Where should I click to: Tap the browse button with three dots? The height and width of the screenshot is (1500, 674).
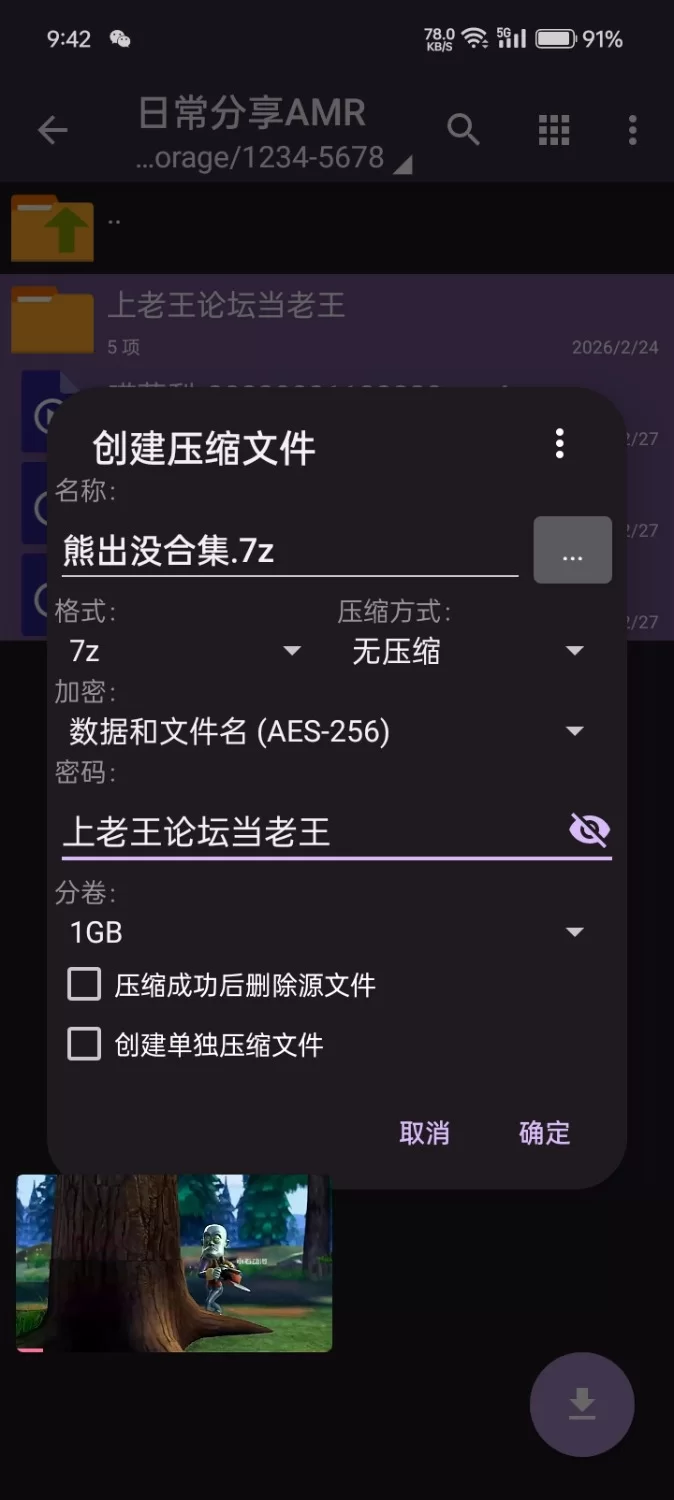pyautogui.click(x=572, y=551)
